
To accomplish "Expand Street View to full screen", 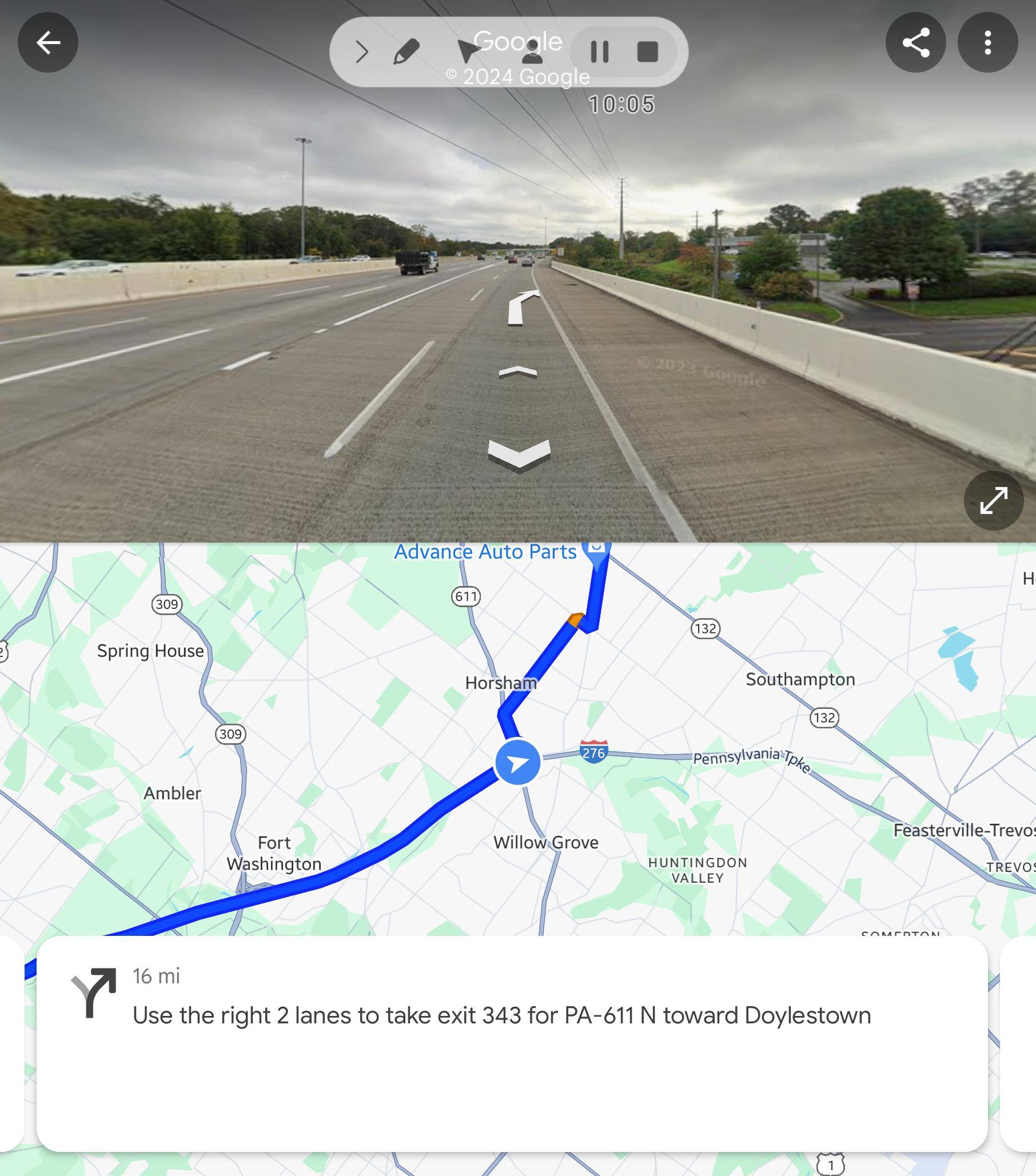I will tap(993, 500).
